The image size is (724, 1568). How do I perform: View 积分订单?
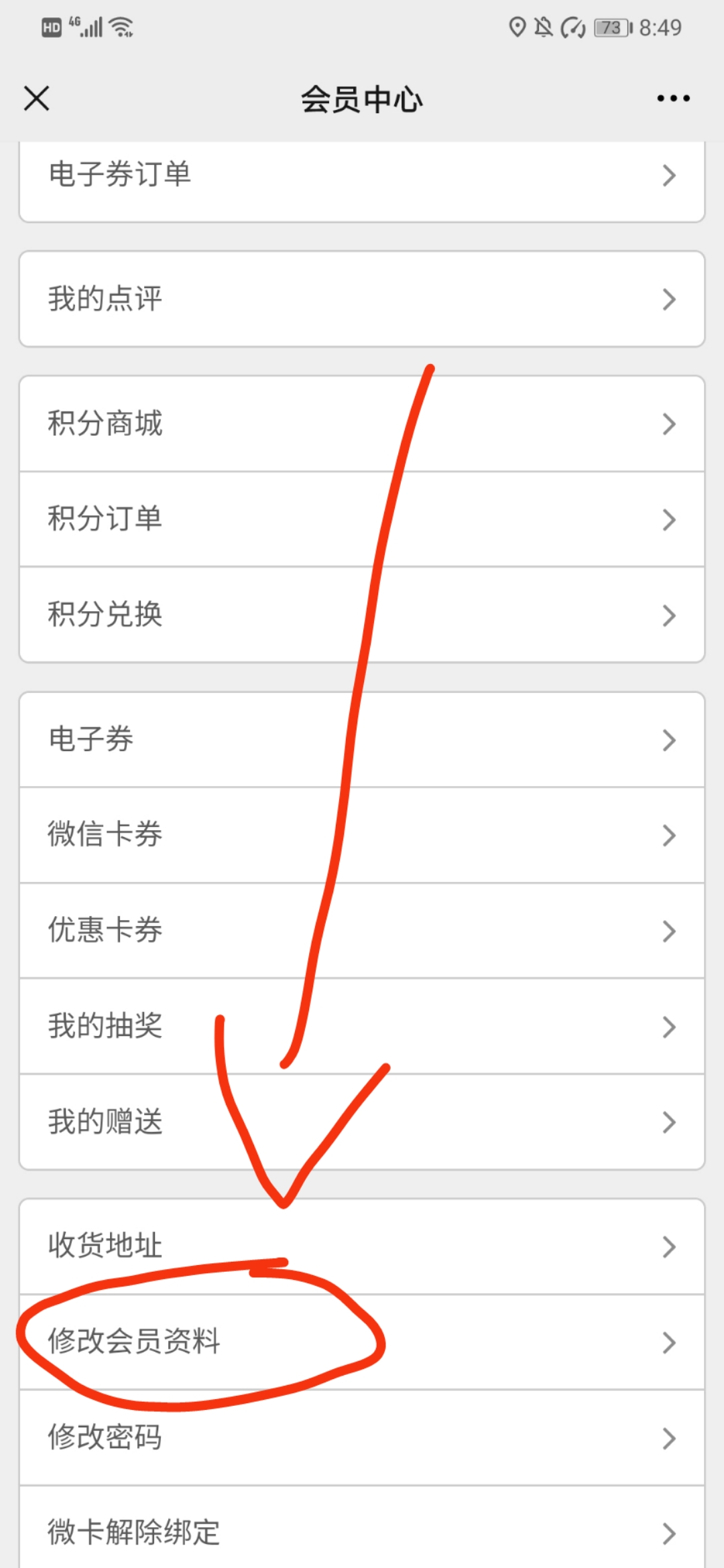(362, 519)
